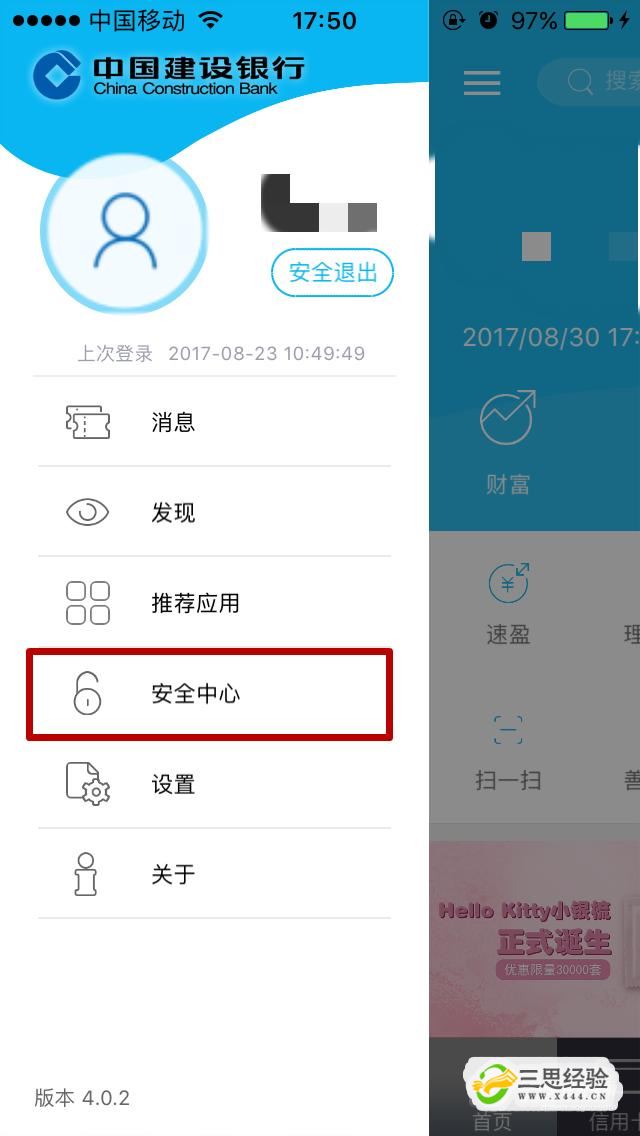Open 财富 wealth shortcut

pos(508,442)
